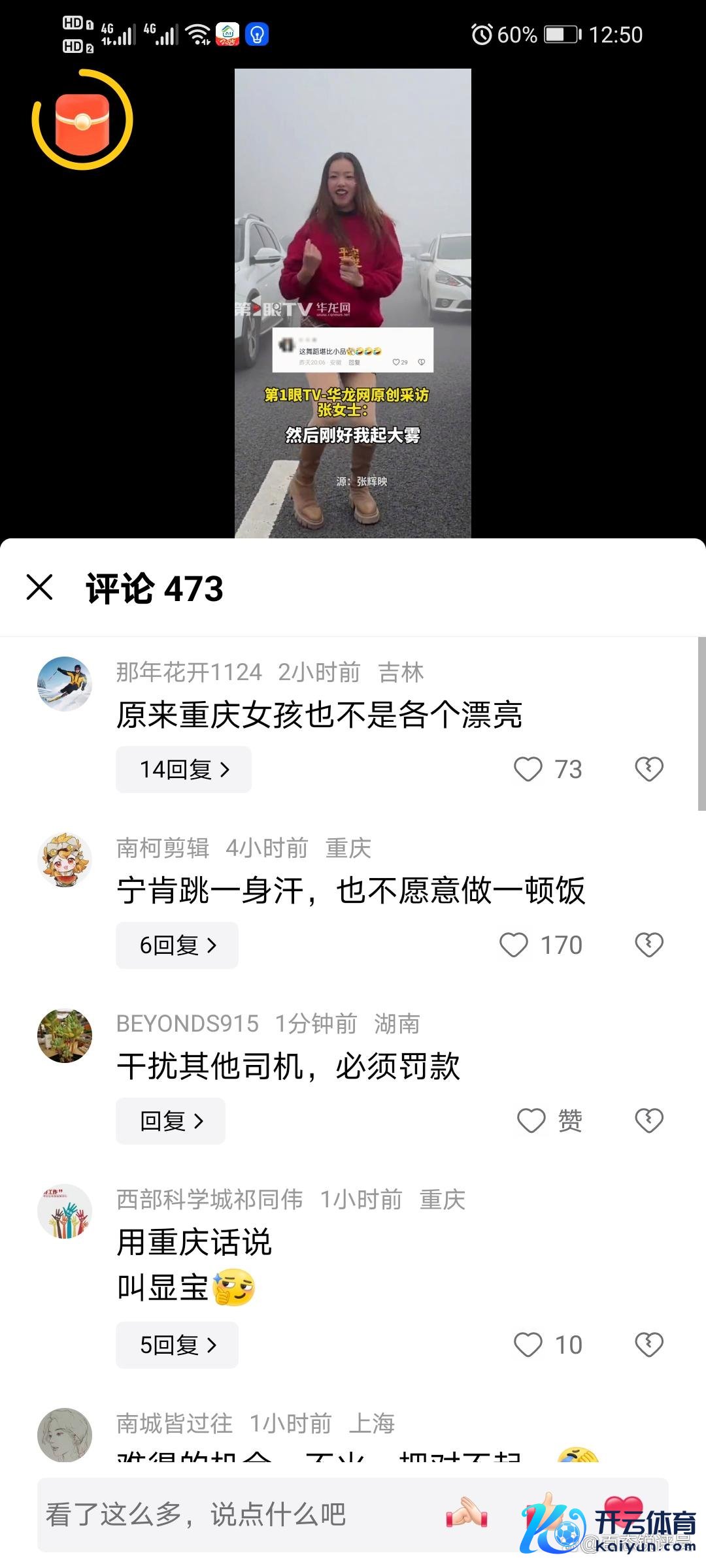Expand 14 replies under 那年花开1124's comment
The image size is (706, 1568).
184,770
